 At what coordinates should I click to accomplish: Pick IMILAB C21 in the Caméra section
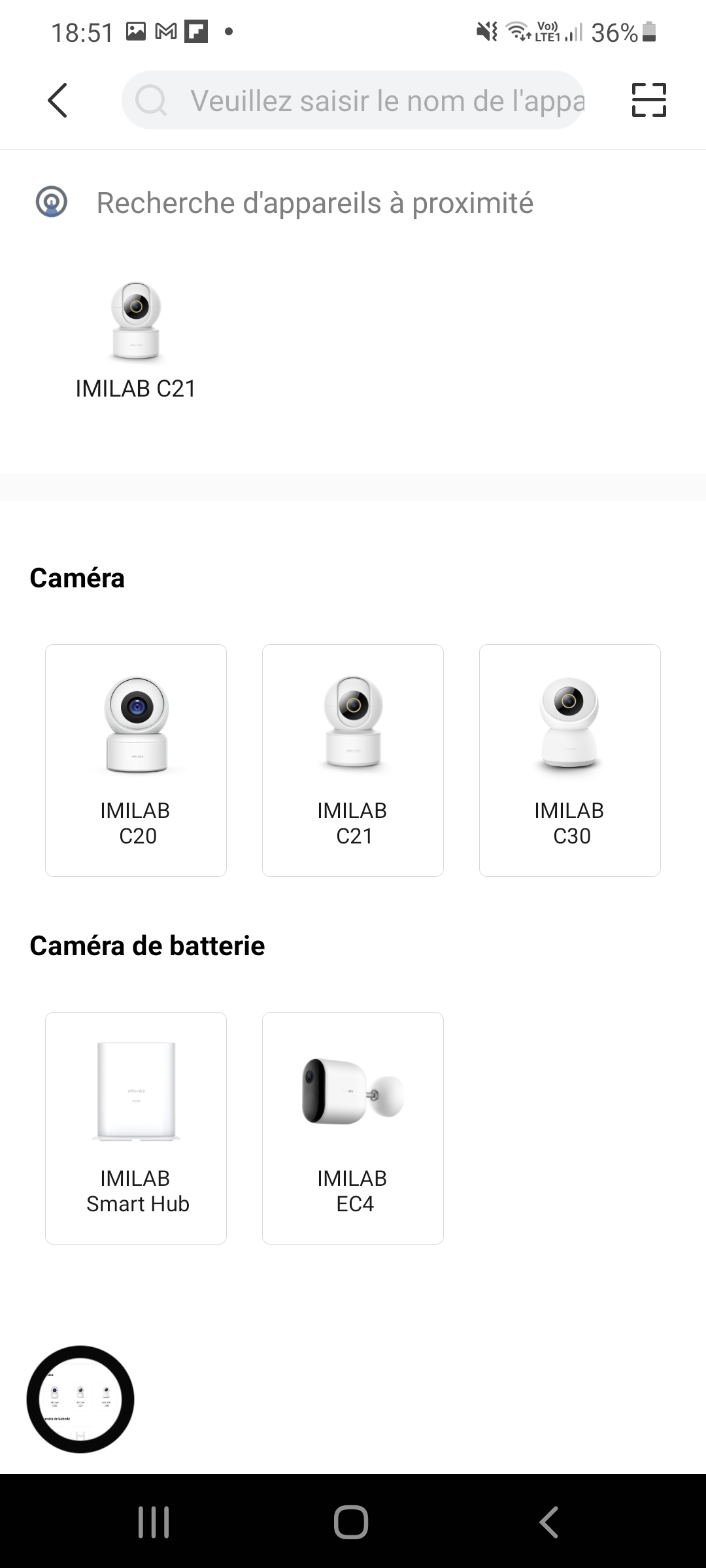point(353,760)
